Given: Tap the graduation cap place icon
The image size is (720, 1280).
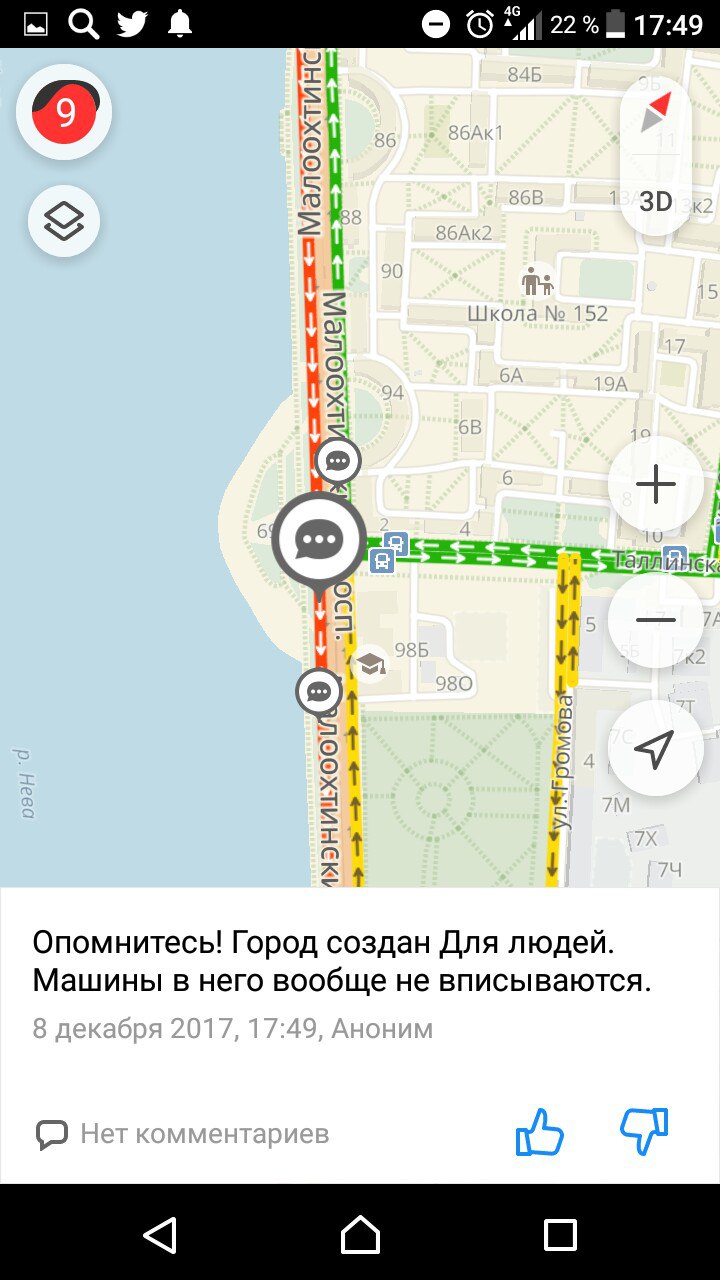Looking at the screenshot, I should 371,663.
